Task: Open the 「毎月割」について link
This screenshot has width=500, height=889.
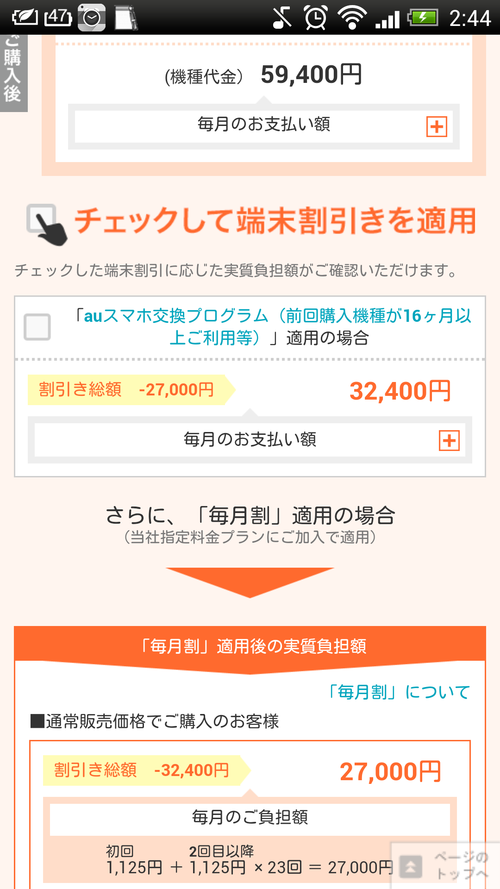Action: (x=399, y=692)
